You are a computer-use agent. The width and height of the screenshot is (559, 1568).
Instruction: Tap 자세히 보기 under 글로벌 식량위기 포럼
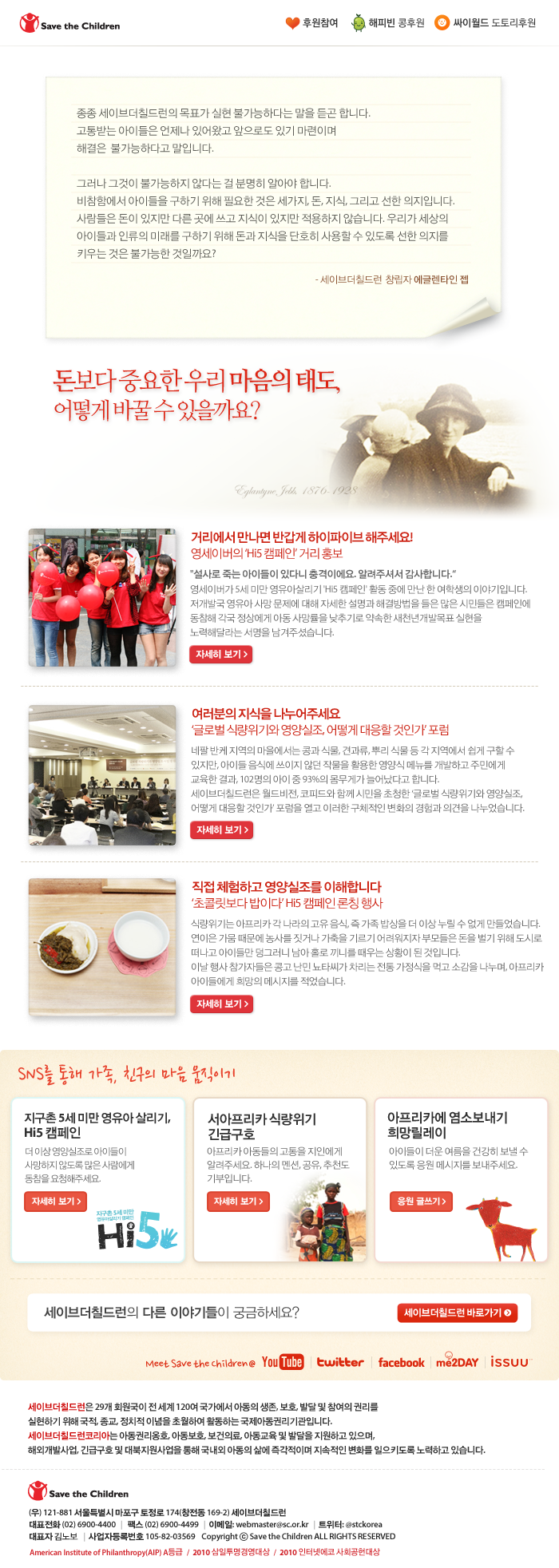point(221,830)
